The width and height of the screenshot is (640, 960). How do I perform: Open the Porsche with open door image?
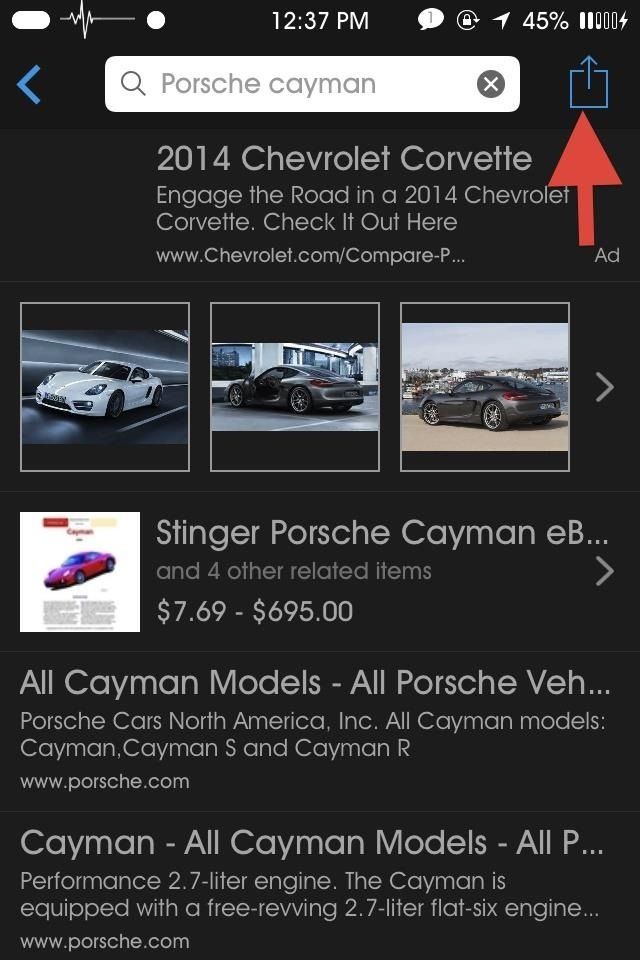pyautogui.click(x=295, y=387)
